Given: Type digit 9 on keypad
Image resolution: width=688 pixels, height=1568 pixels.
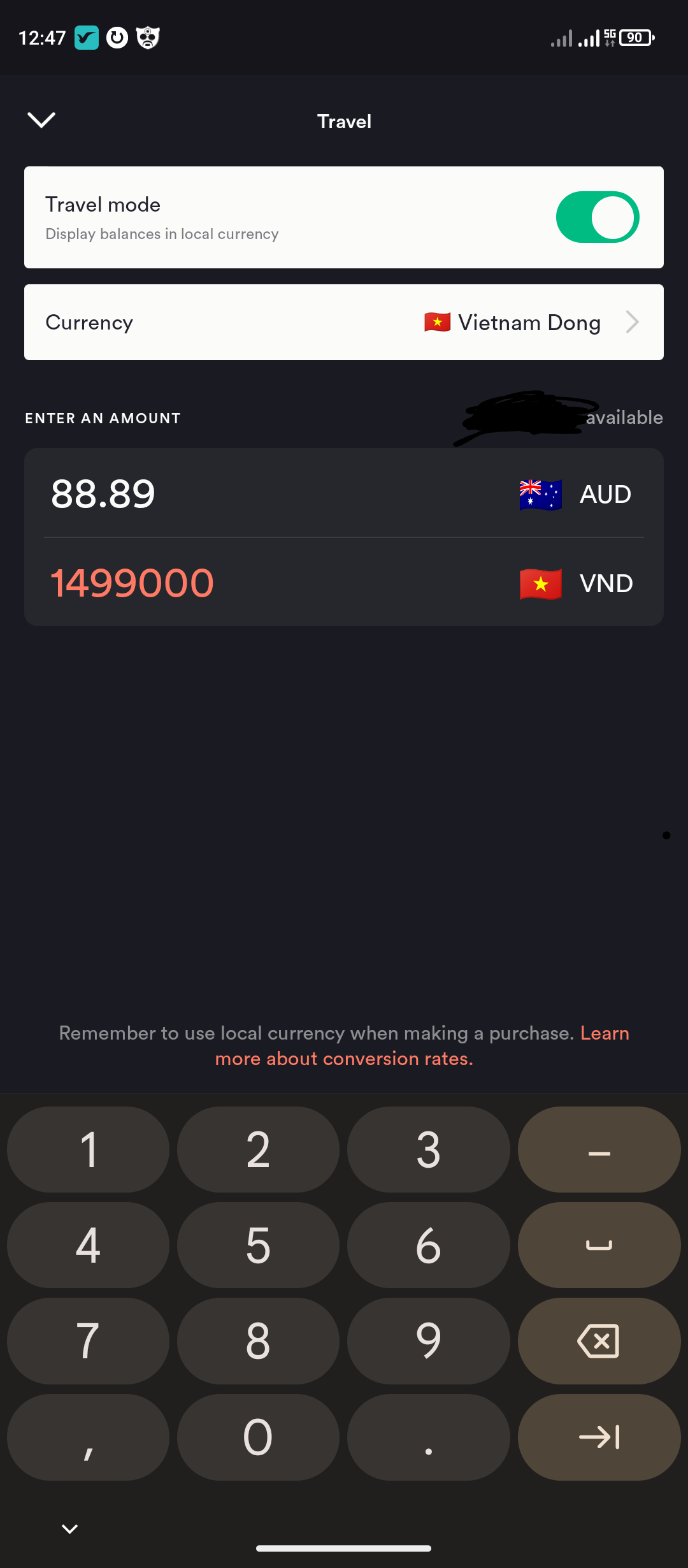Looking at the screenshot, I should pyautogui.click(x=429, y=1340).
